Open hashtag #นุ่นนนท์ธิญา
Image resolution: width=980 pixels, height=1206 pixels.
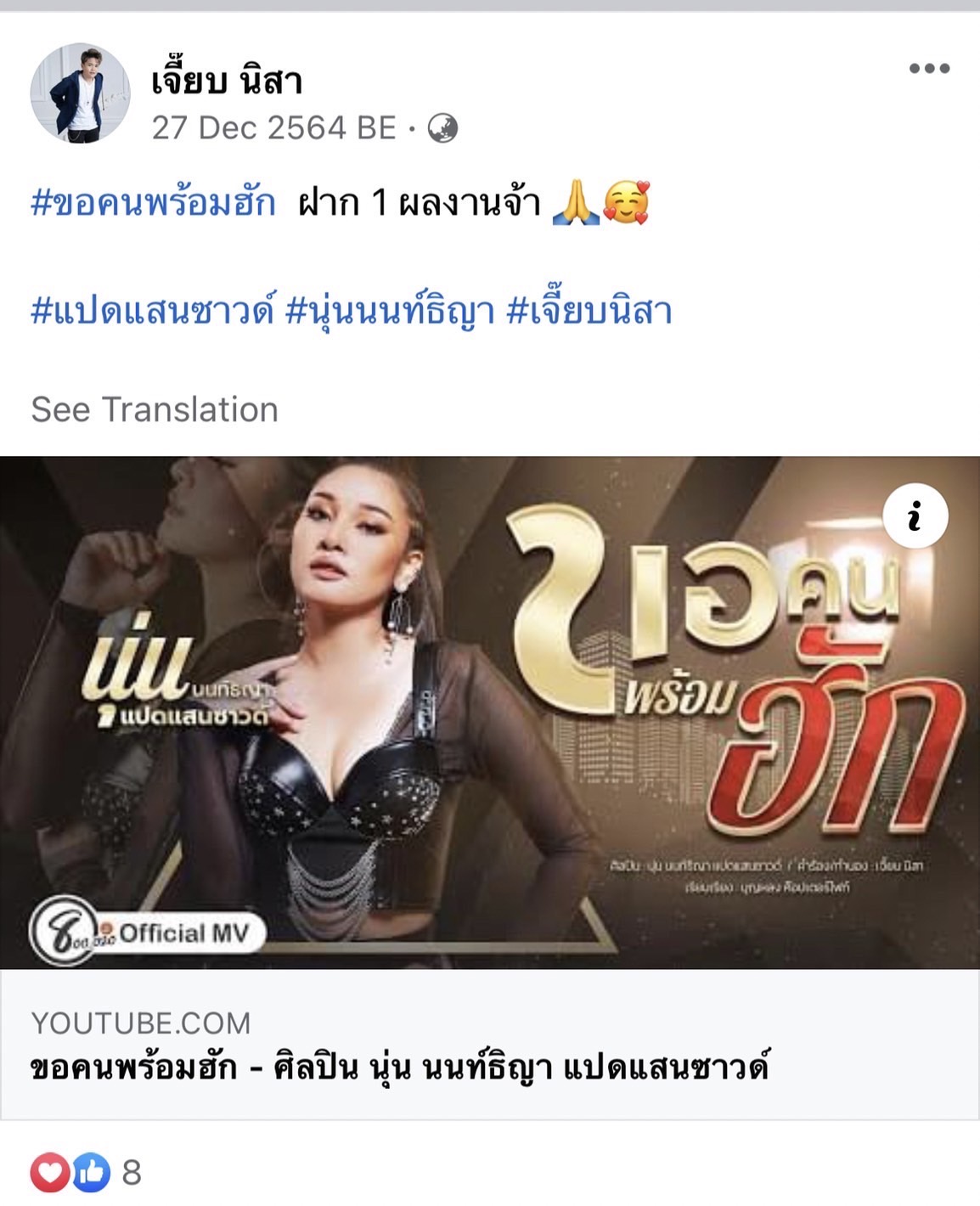point(391,311)
